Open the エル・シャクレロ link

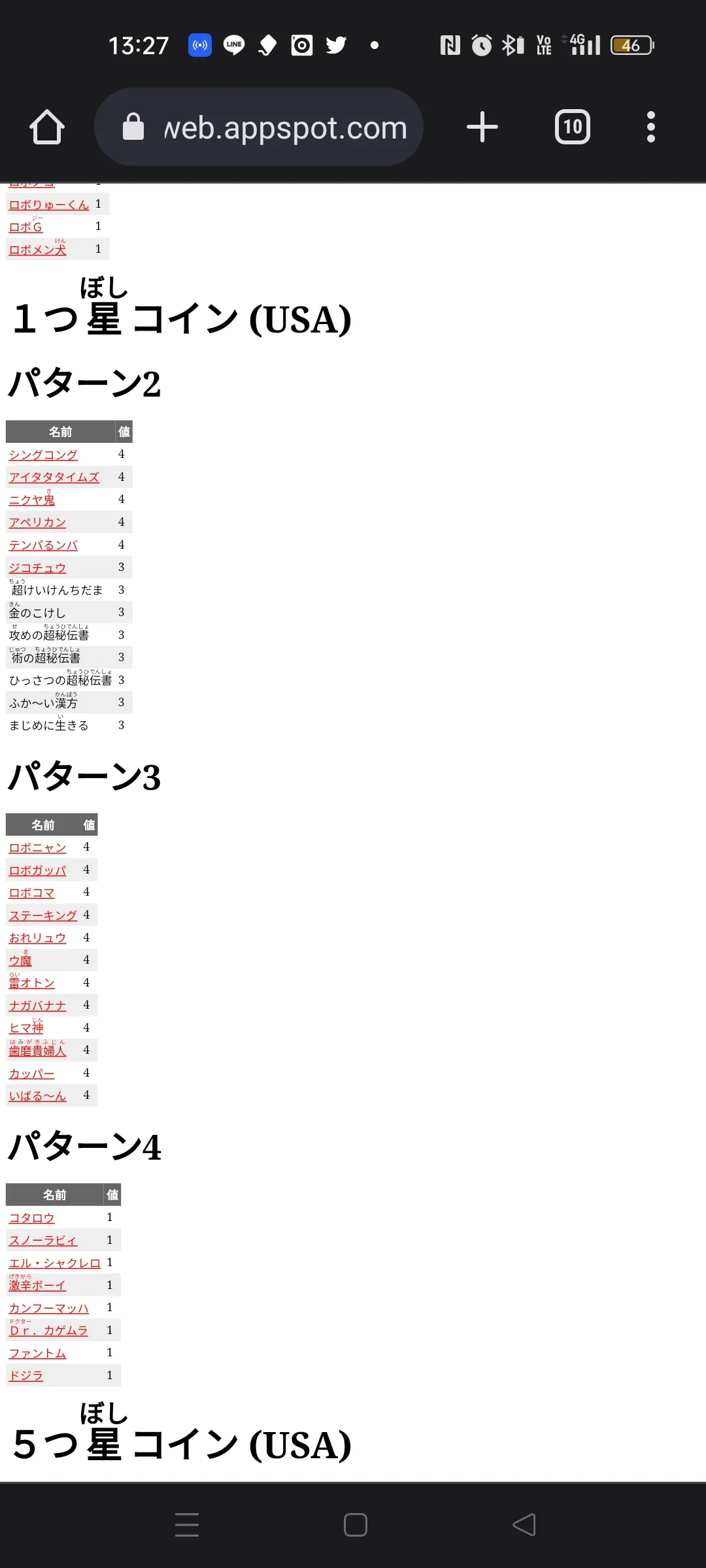[x=55, y=1264]
